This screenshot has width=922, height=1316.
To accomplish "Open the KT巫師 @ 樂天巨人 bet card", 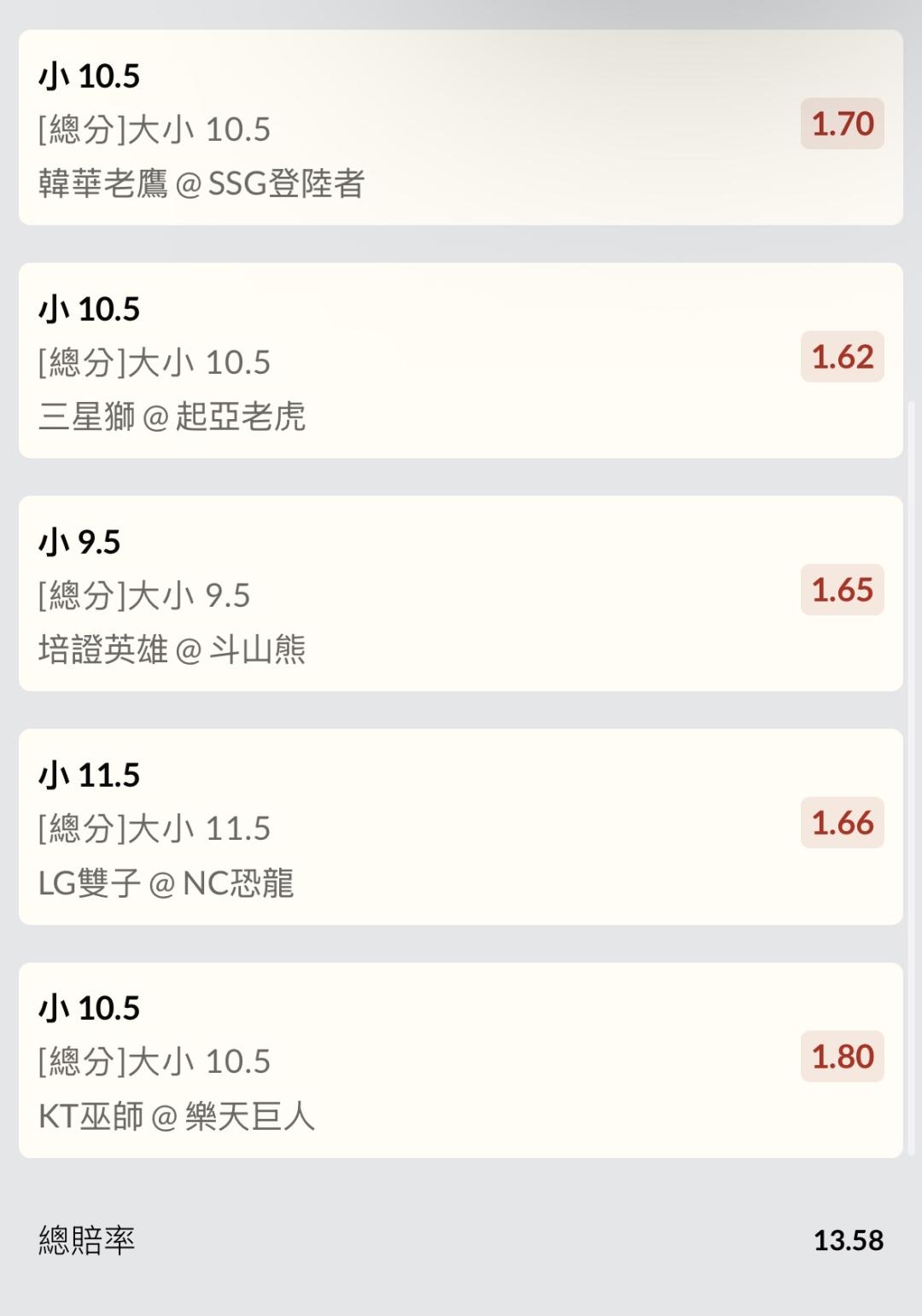I will tap(461, 1060).
